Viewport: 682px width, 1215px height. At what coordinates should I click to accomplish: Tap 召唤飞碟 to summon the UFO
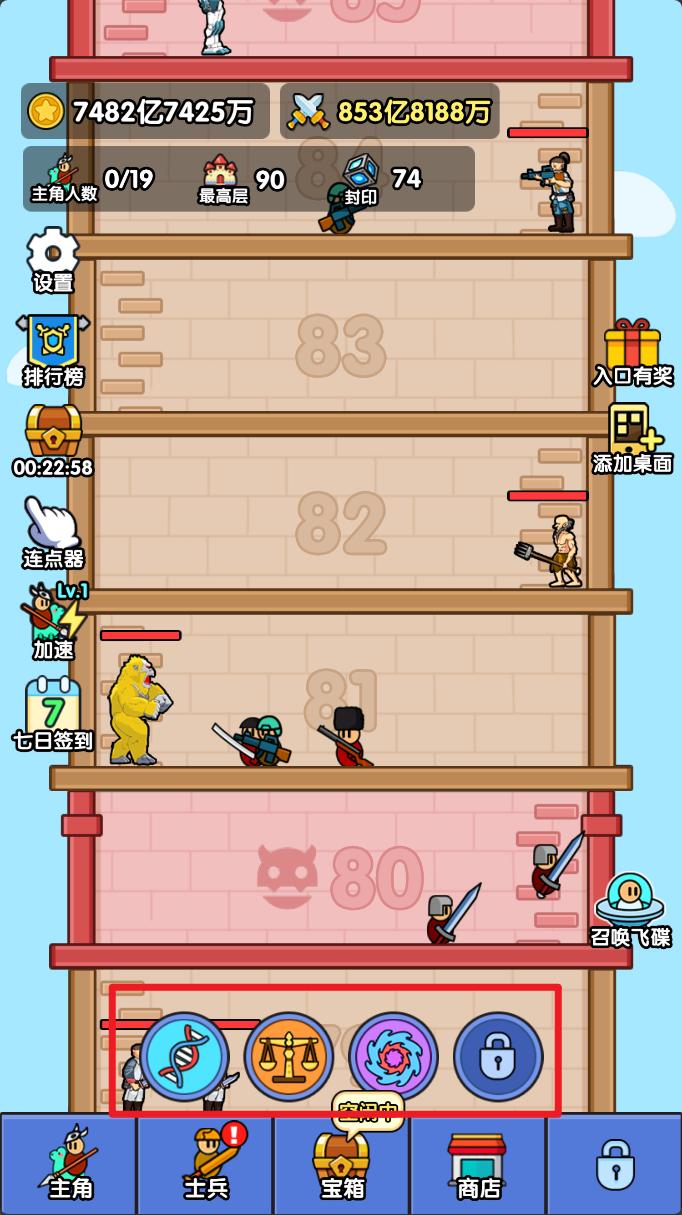tap(630, 908)
